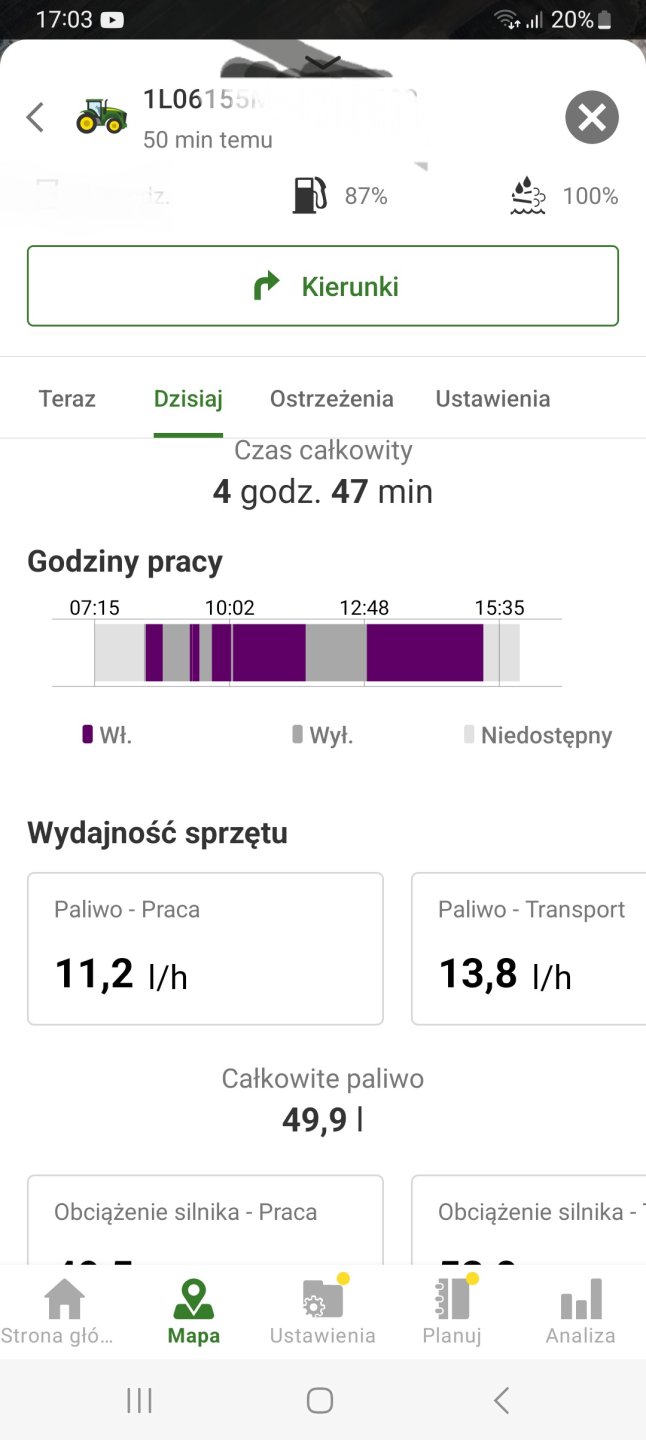The image size is (646, 1440).
Task: Open the Ostrzeżenia tab
Action: point(332,399)
